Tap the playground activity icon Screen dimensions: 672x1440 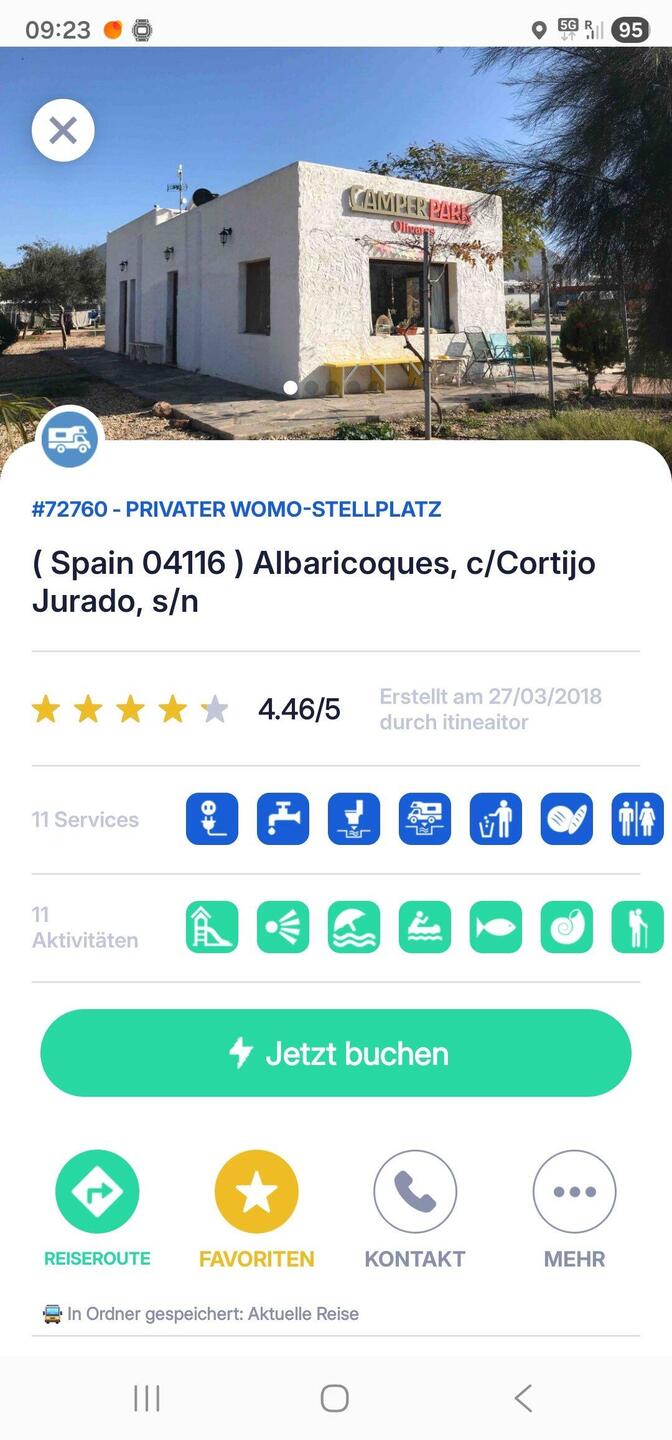point(212,927)
